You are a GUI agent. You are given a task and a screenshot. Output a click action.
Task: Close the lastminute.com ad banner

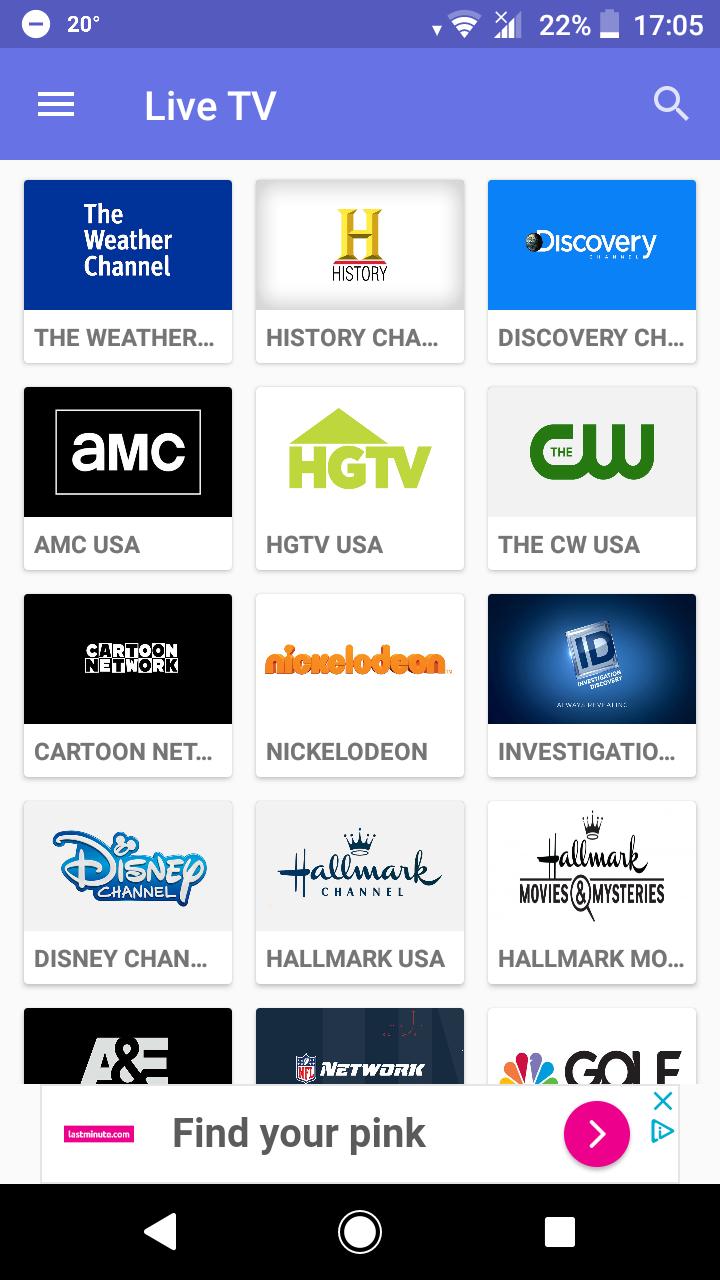pyautogui.click(x=662, y=1101)
